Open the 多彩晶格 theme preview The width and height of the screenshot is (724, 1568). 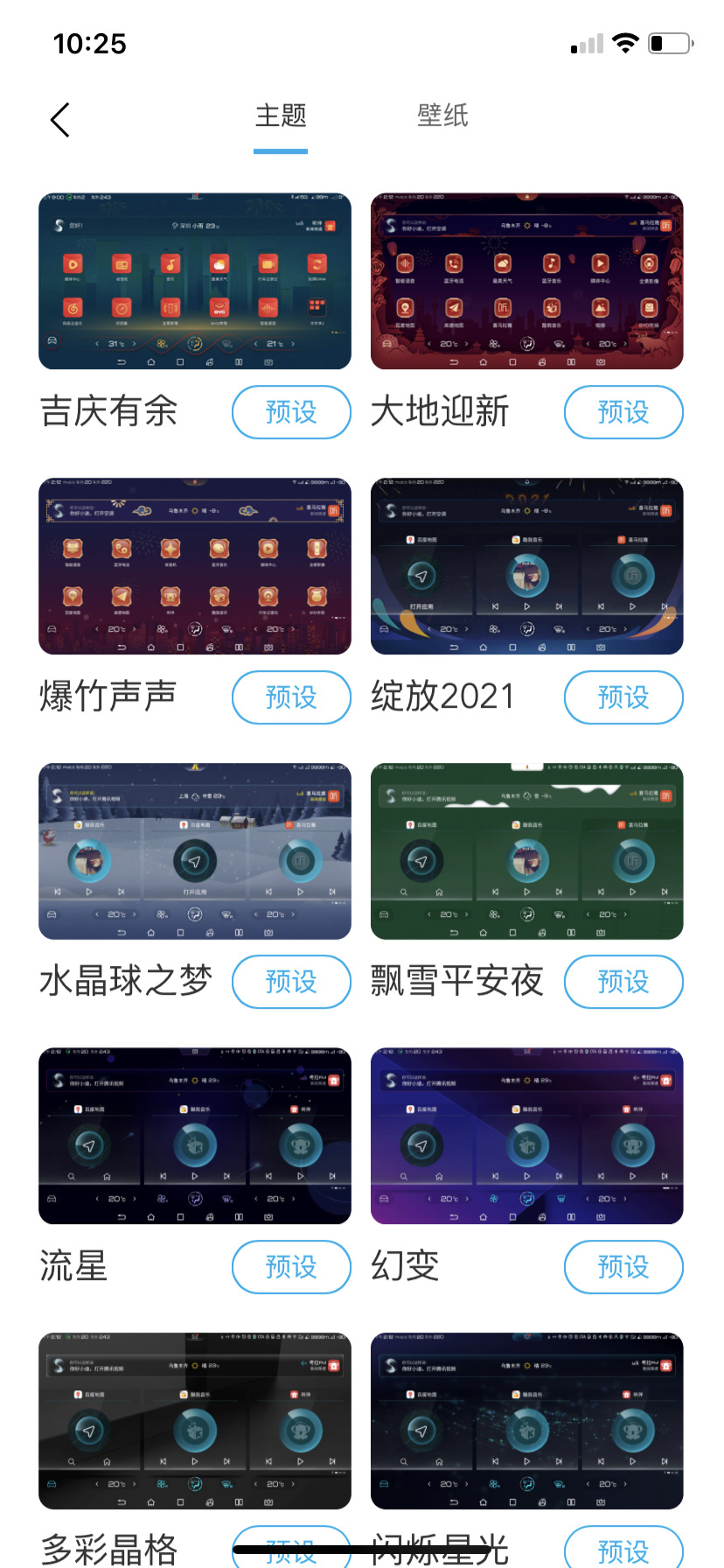tap(195, 1421)
